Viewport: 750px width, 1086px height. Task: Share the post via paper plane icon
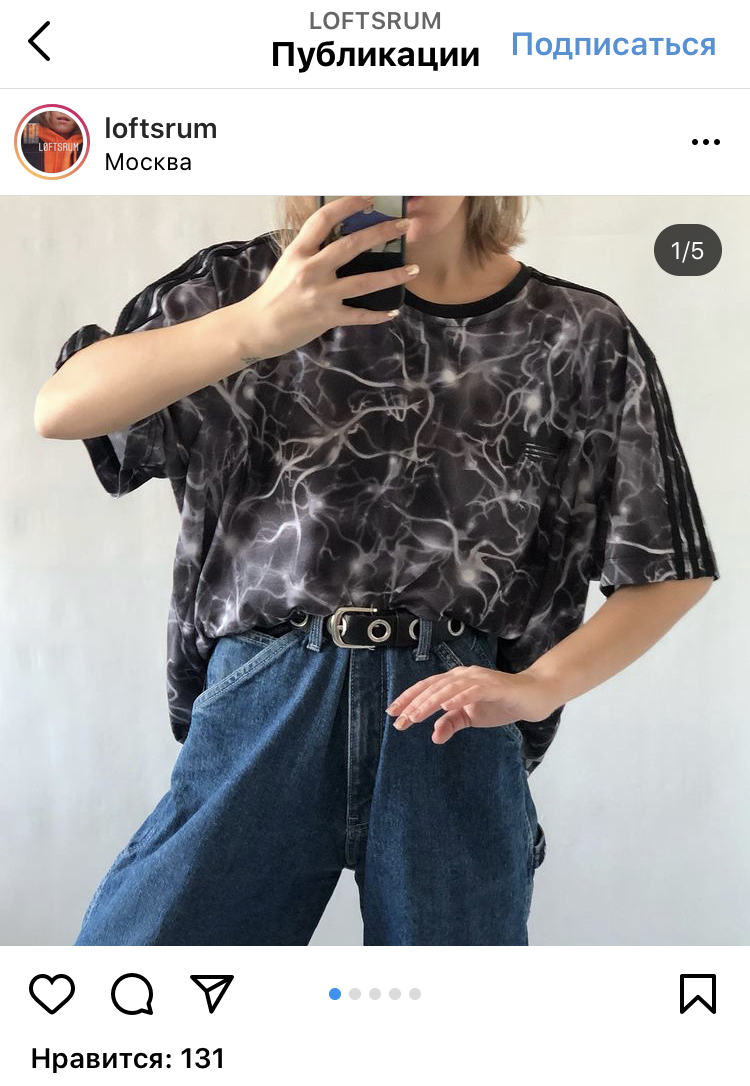(212, 994)
